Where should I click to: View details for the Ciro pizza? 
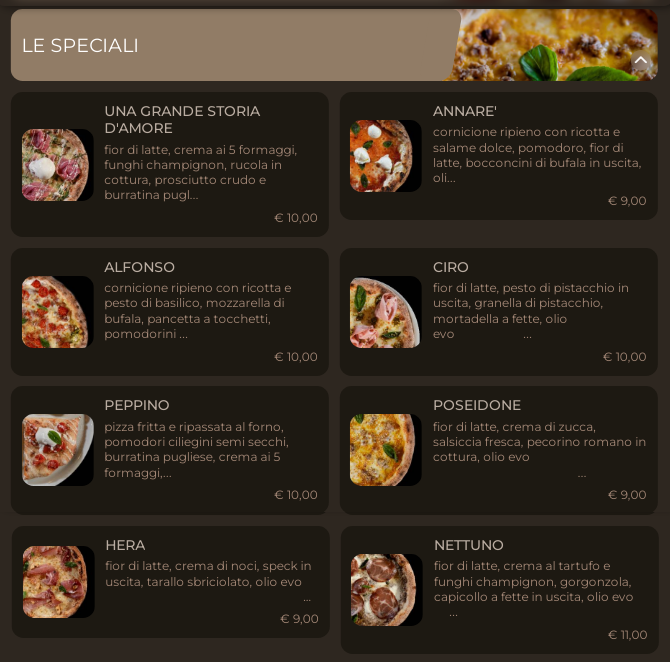click(x=498, y=311)
